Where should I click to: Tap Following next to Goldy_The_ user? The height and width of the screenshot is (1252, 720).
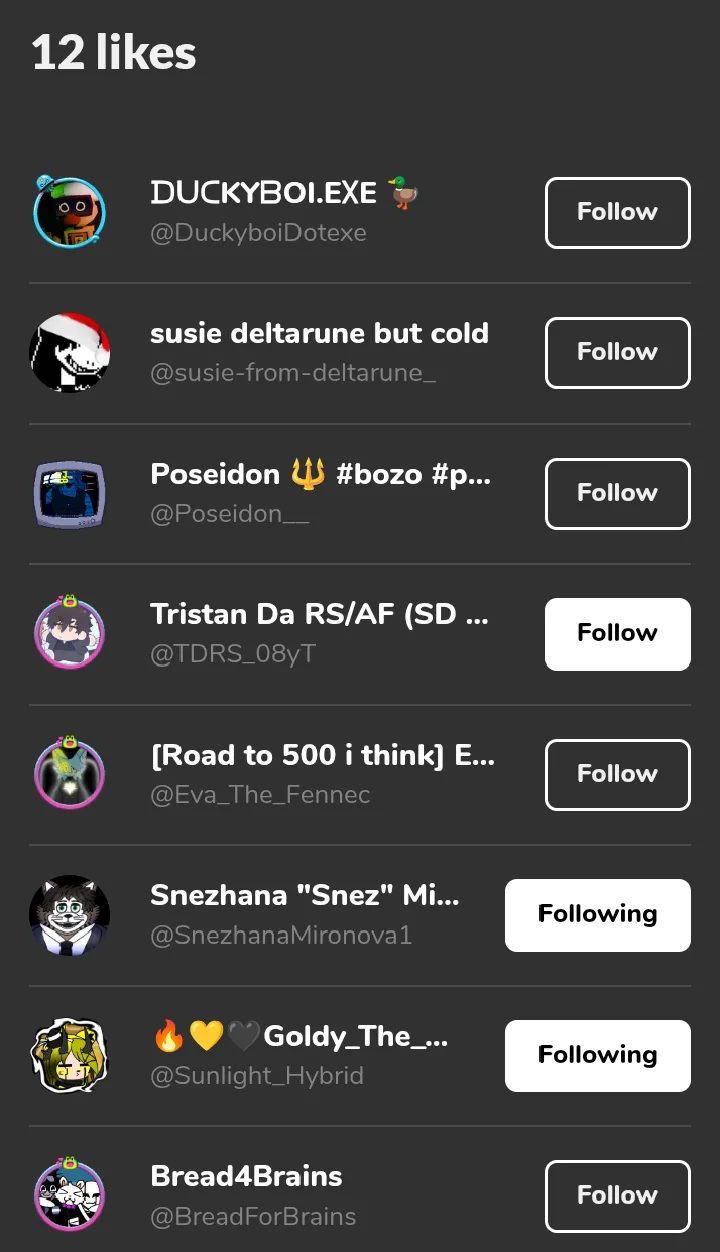597,1055
